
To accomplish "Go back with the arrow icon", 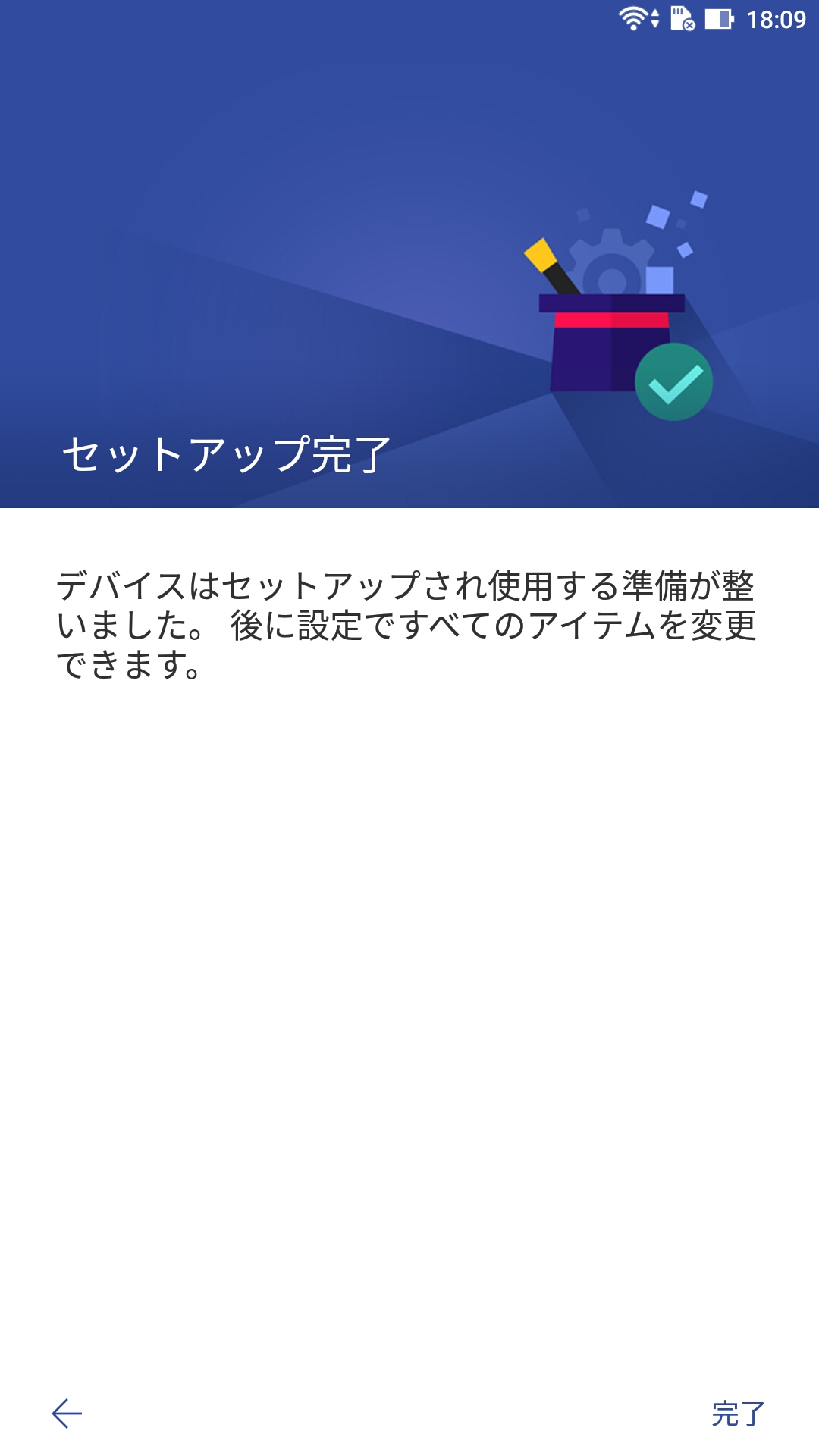I will coord(67,1414).
